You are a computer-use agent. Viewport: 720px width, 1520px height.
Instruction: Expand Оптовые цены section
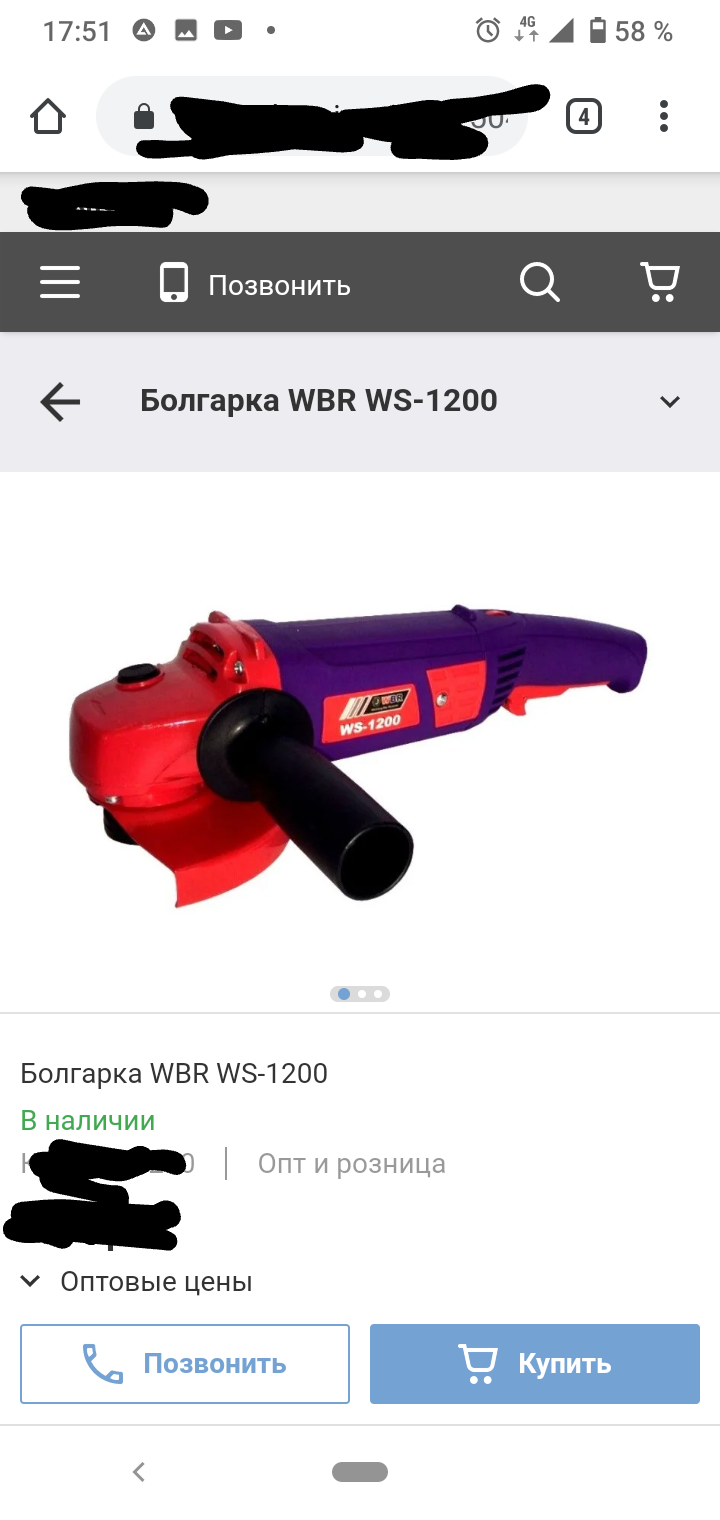point(138,1282)
